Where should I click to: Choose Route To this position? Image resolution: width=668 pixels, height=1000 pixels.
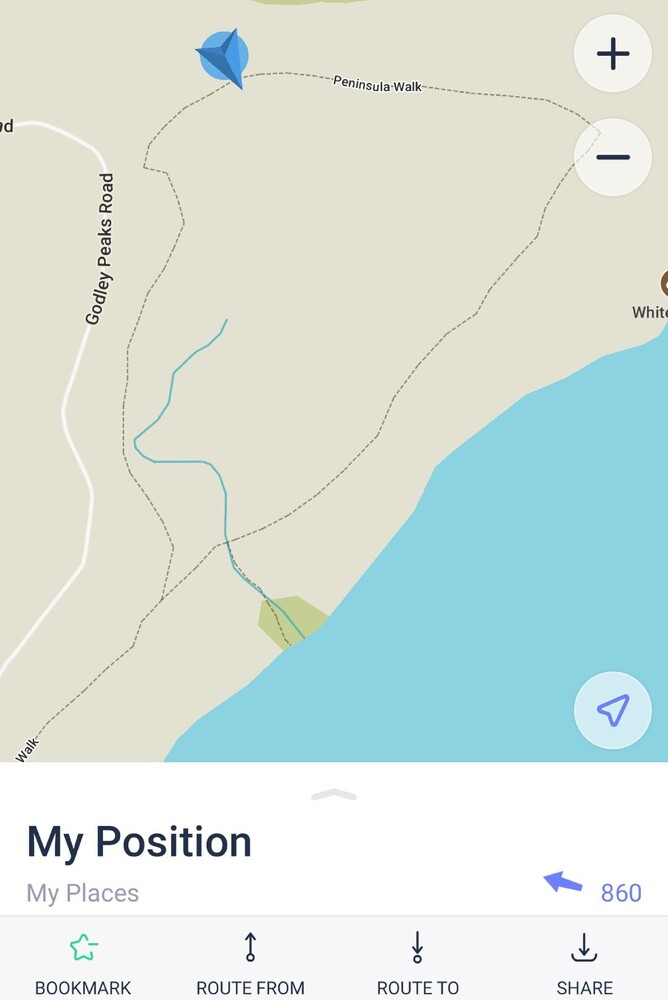(417, 960)
